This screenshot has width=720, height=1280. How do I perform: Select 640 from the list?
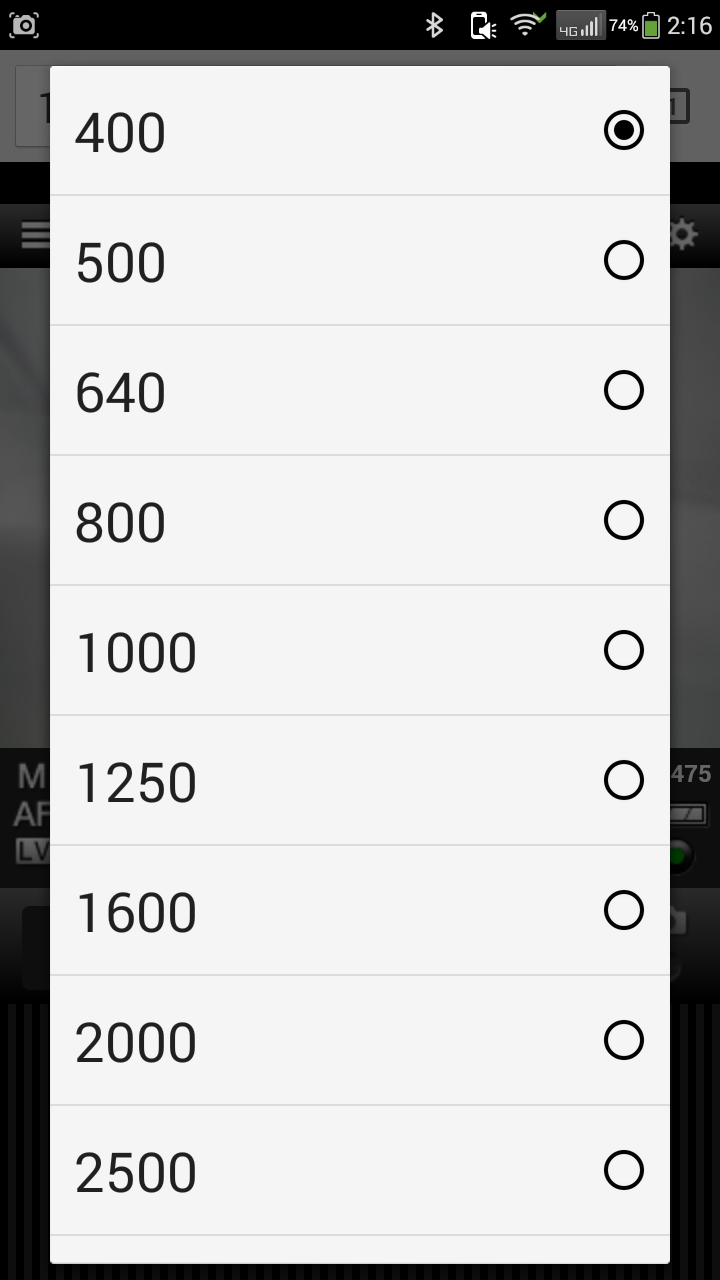pos(360,391)
